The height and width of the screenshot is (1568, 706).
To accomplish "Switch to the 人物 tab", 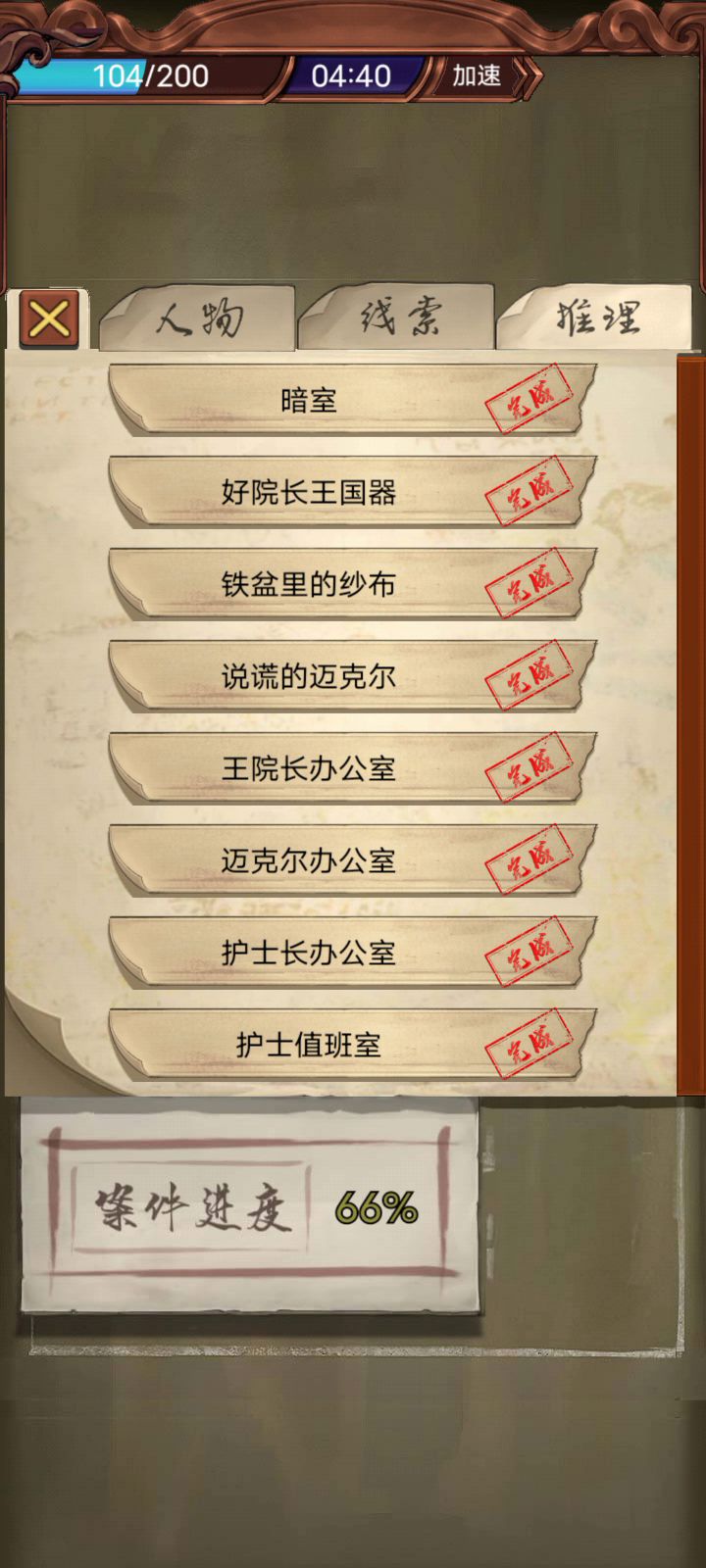I will point(199,318).
